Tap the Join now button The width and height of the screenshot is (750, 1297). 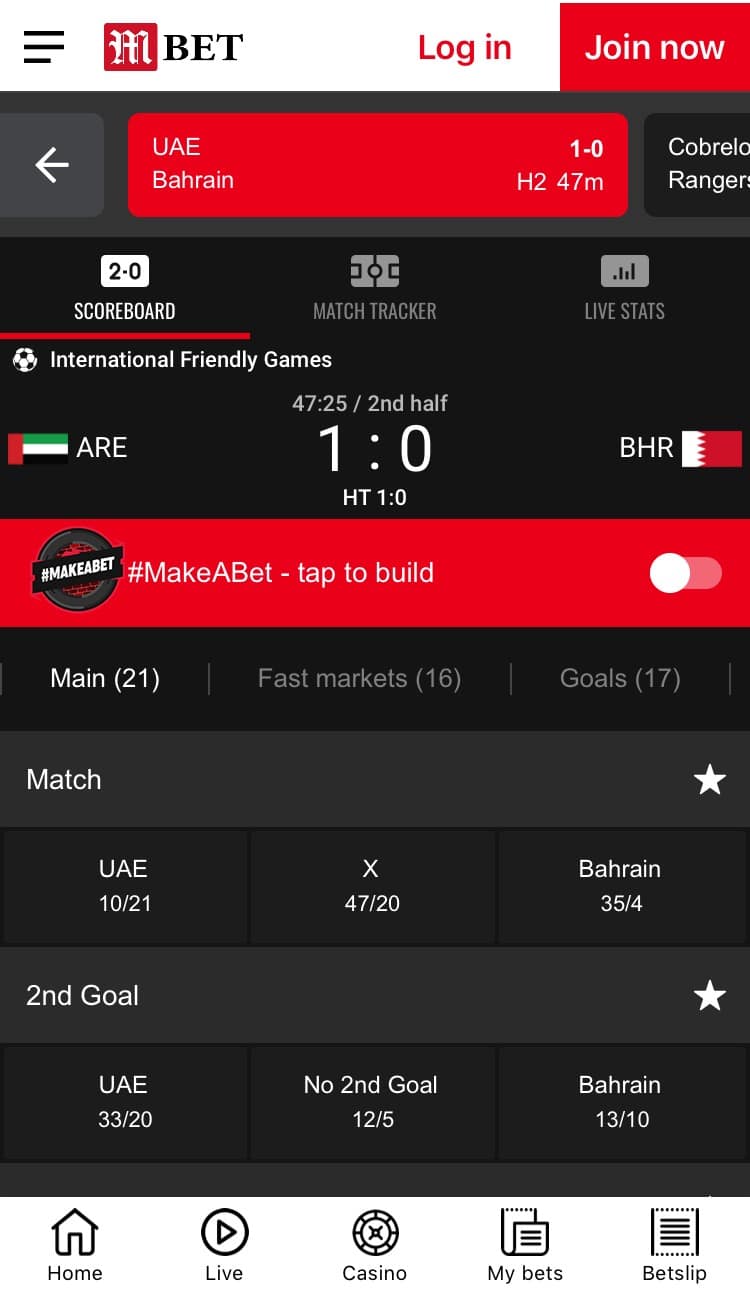654,47
